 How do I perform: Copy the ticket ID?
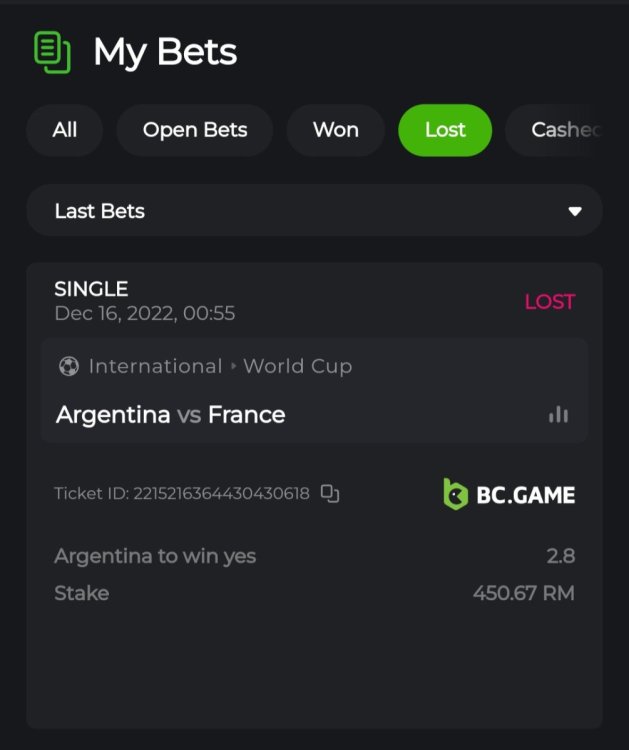(x=330, y=494)
